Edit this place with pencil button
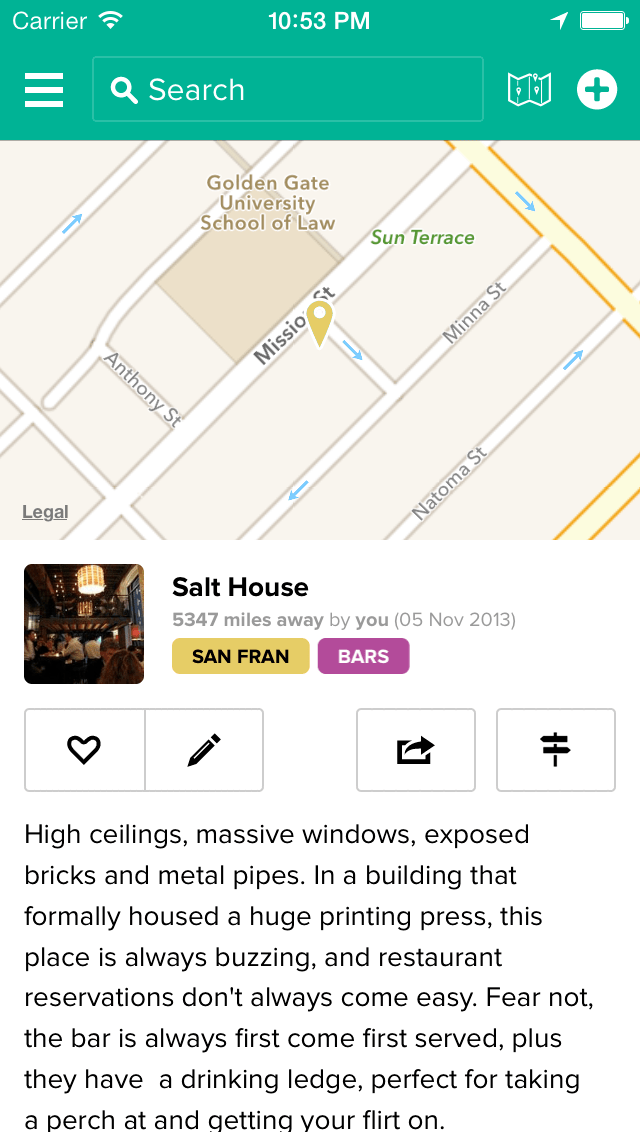Viewport: 640px width, 1136px height. (x=204, y=750)
